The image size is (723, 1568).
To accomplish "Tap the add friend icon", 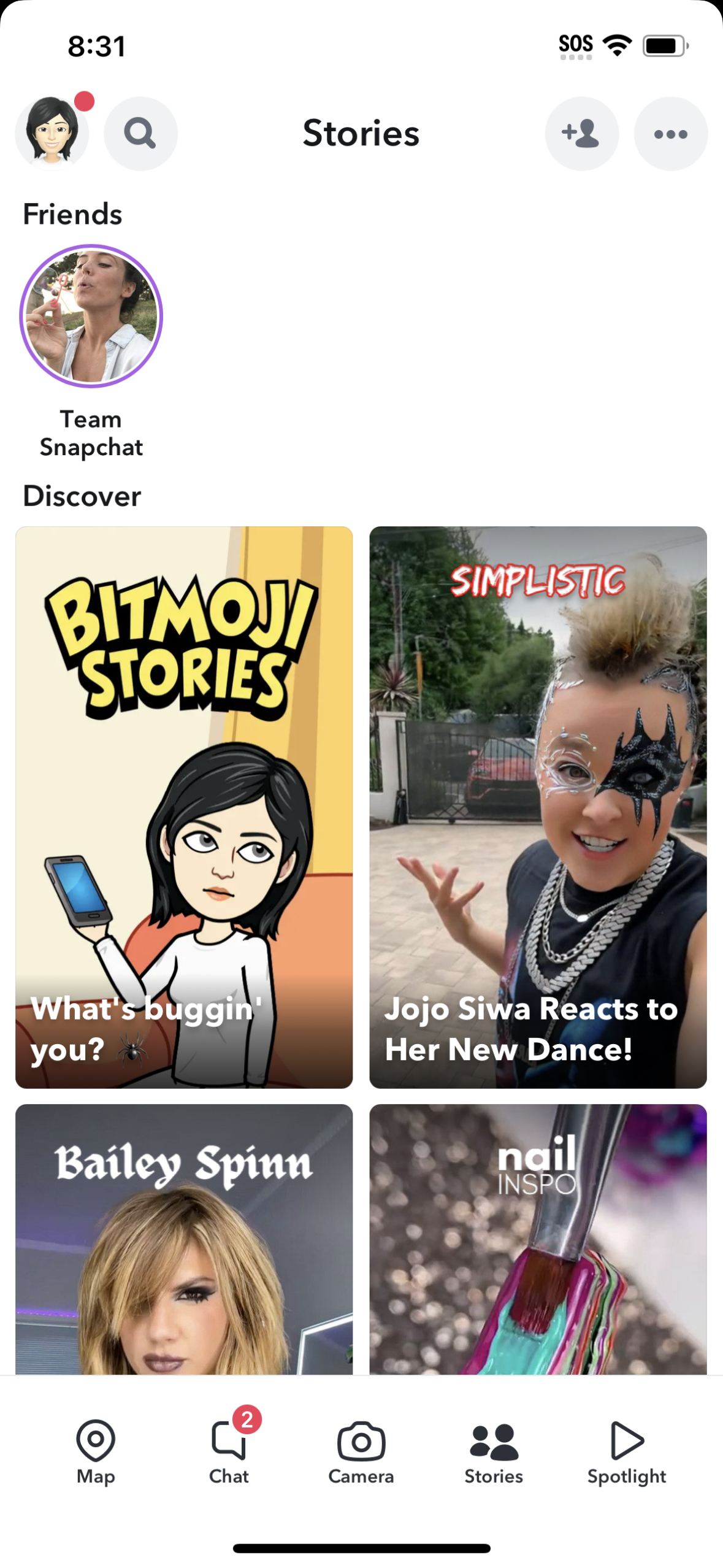I will point(581,133).
